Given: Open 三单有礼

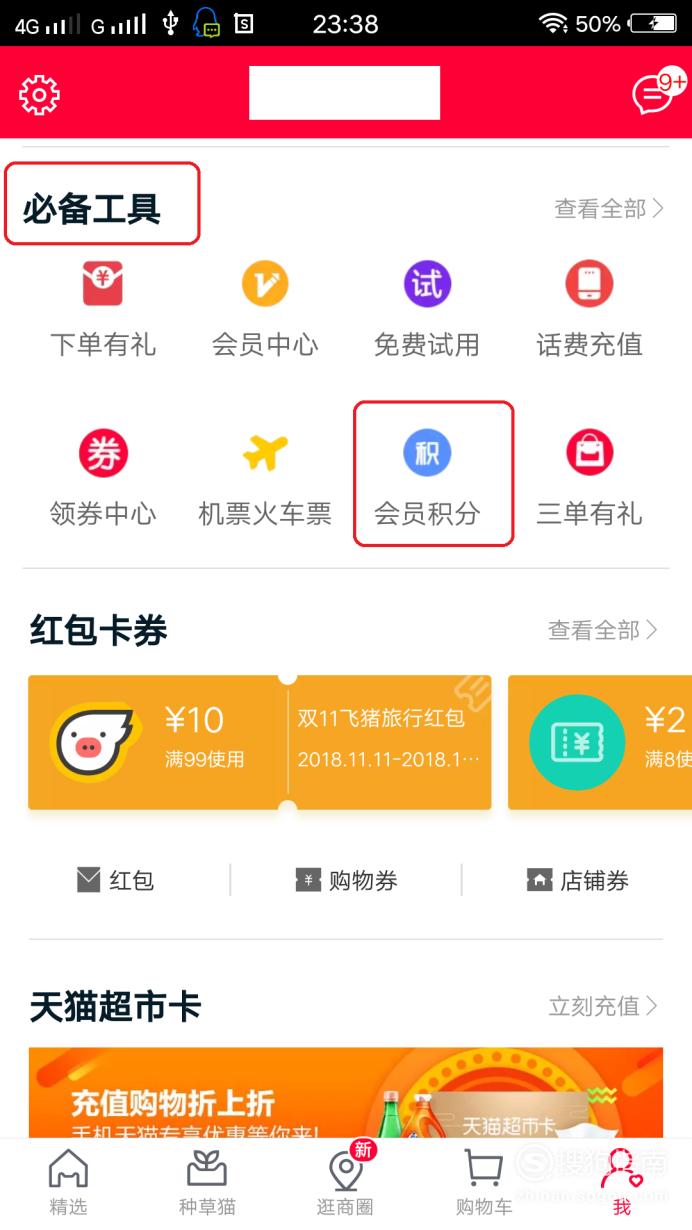Looking at the screenshot, I should tap(589, 478).
